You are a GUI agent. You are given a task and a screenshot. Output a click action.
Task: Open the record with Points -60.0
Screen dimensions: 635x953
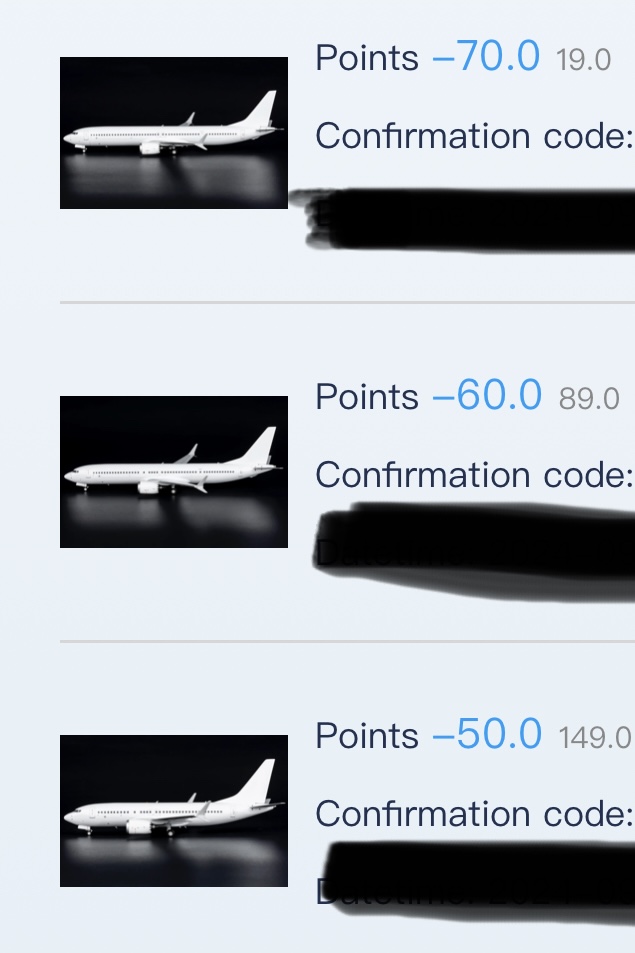(x=174, y=472)
